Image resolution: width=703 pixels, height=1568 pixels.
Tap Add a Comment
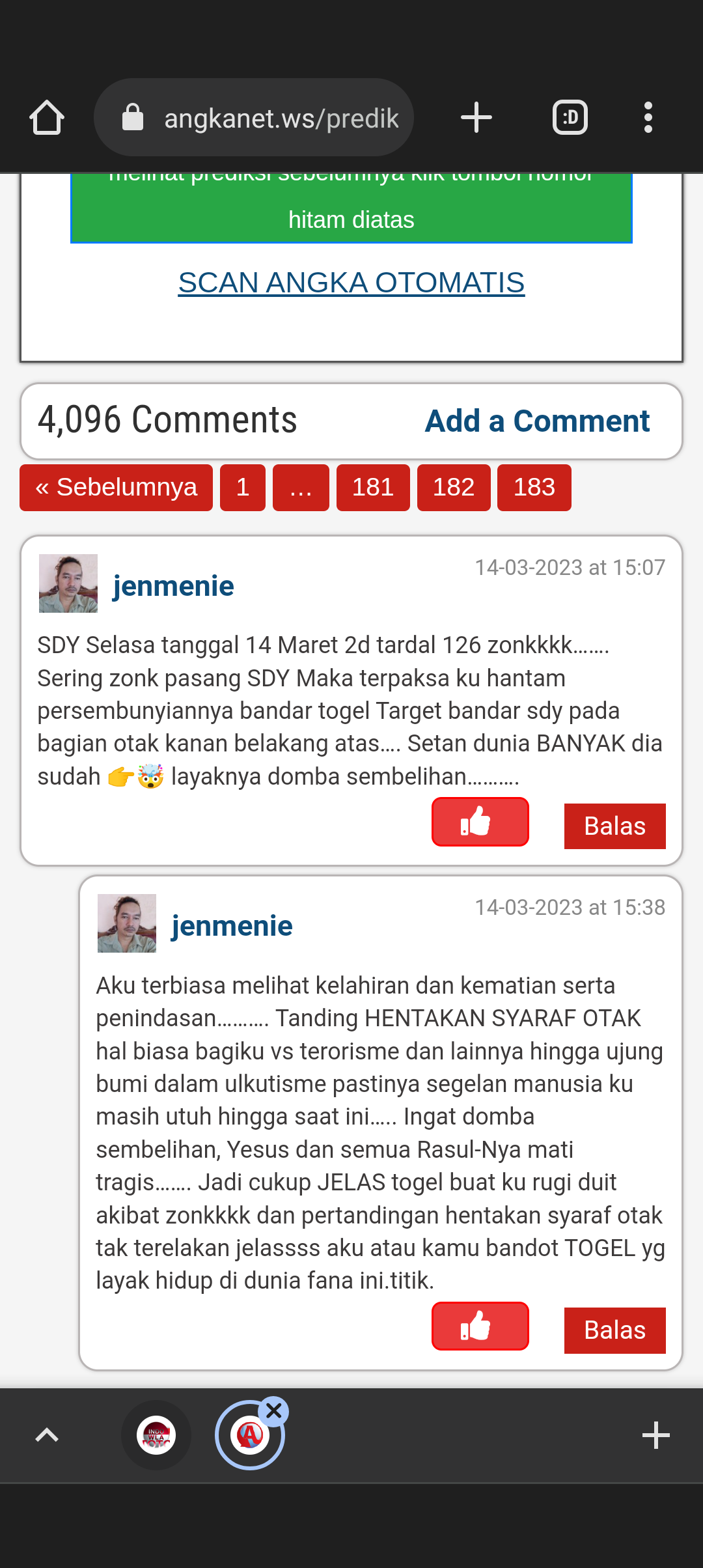tap(537, 421)
